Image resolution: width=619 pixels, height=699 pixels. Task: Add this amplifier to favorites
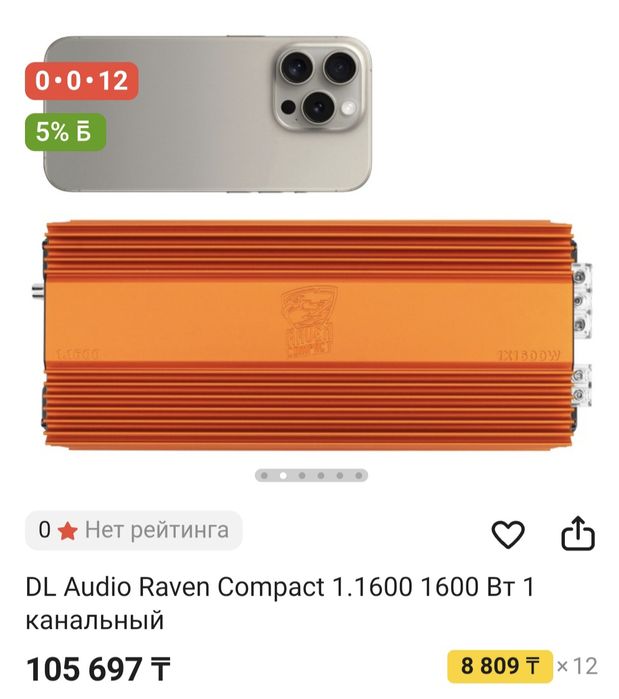509,535
